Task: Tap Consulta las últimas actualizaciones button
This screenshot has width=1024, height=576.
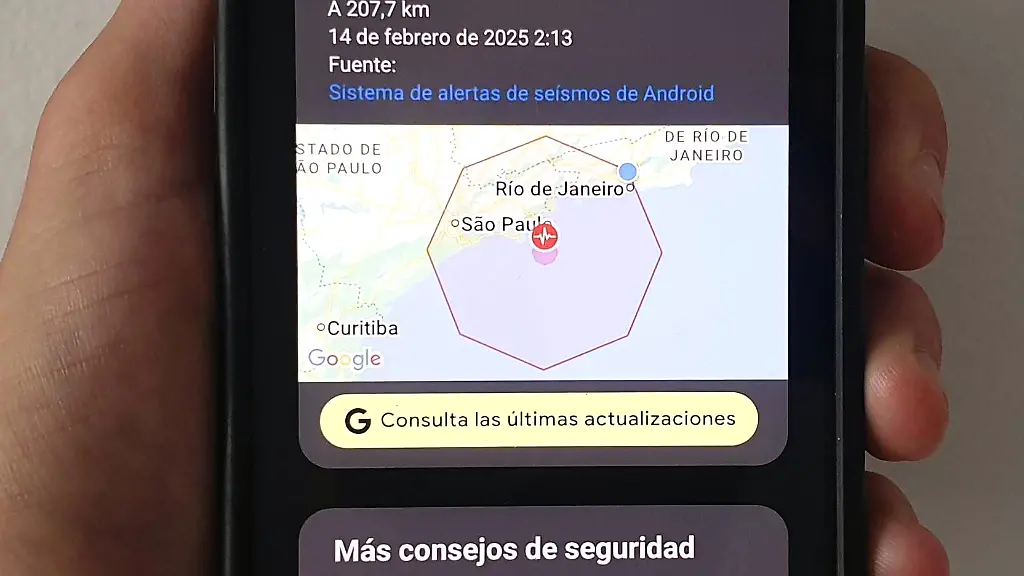Action: click(x=539, y=419)
